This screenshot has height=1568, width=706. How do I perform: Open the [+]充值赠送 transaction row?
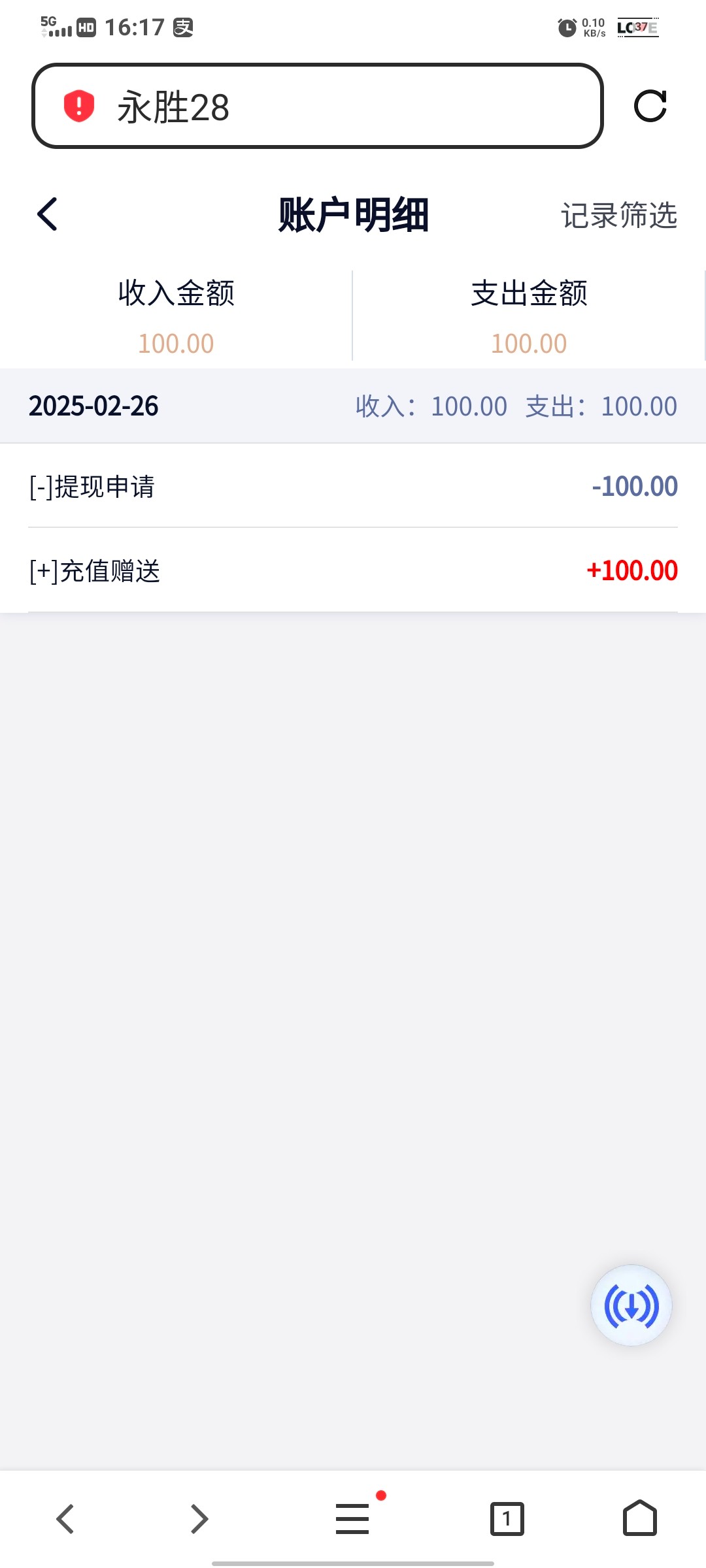click(x=353, y=570)
